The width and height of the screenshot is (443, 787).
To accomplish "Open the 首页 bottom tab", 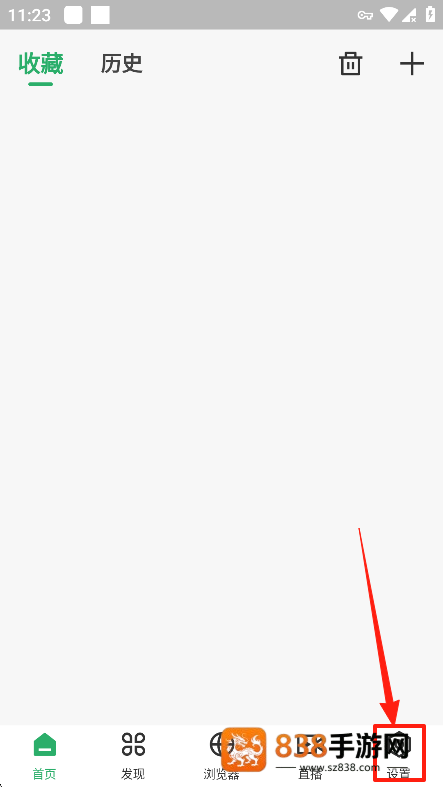I will pyautogui.click(x=45, y=756).
